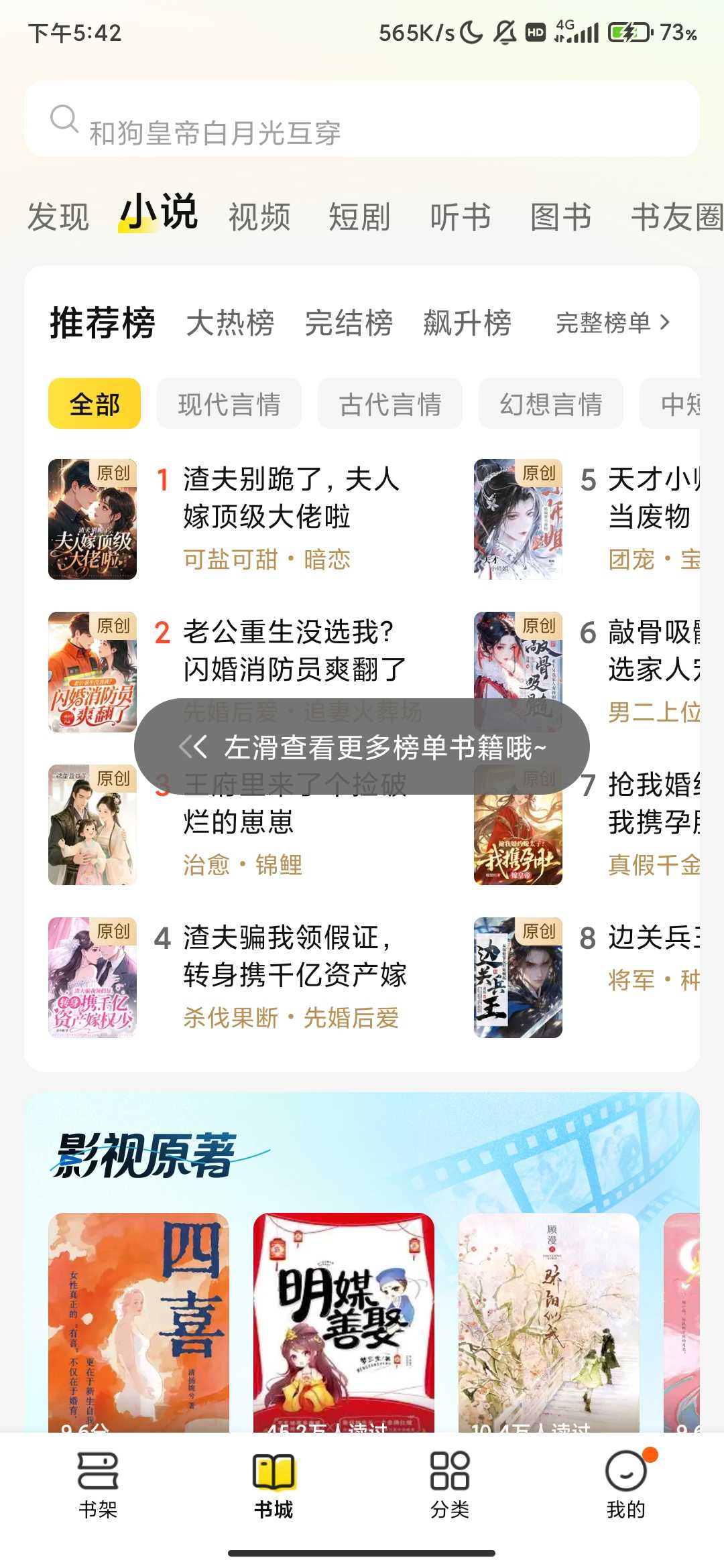Show the 大热榜 ranking

pyautogui.click(x=230, y=323)
